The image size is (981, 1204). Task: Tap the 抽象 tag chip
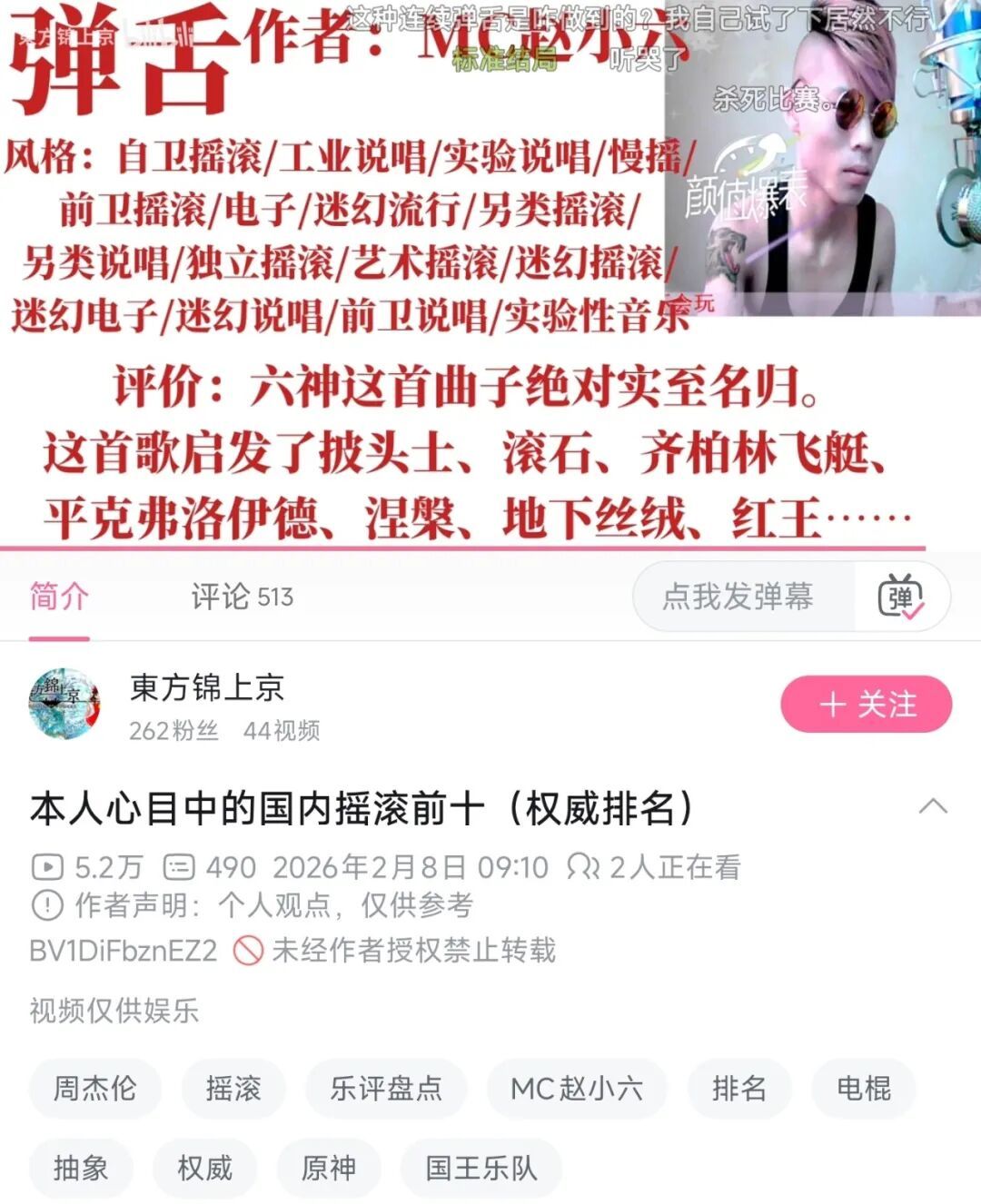pyautogui.click(x=81, y=1168)
